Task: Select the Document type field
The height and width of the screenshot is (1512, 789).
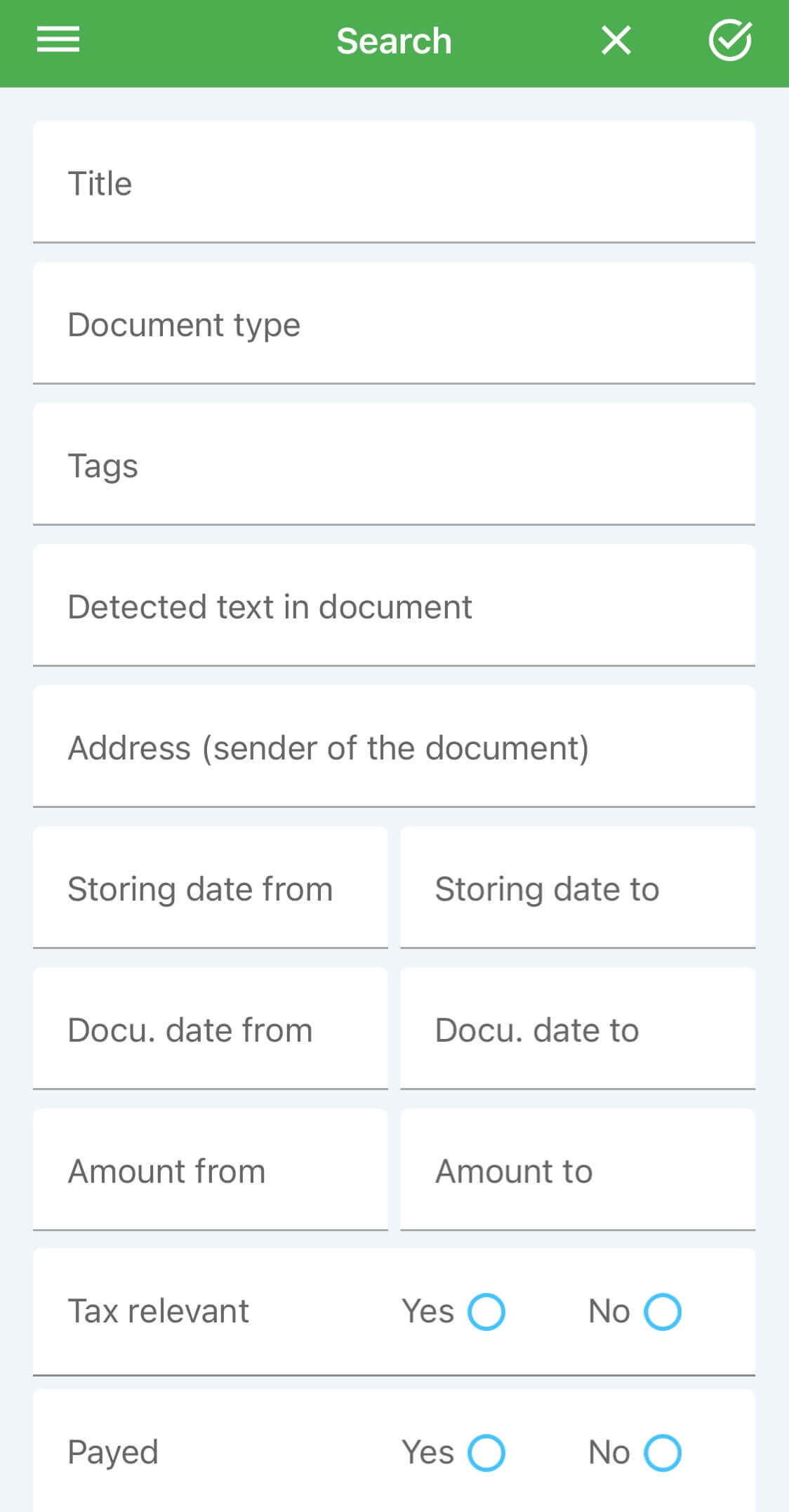Action: [394, 323]
